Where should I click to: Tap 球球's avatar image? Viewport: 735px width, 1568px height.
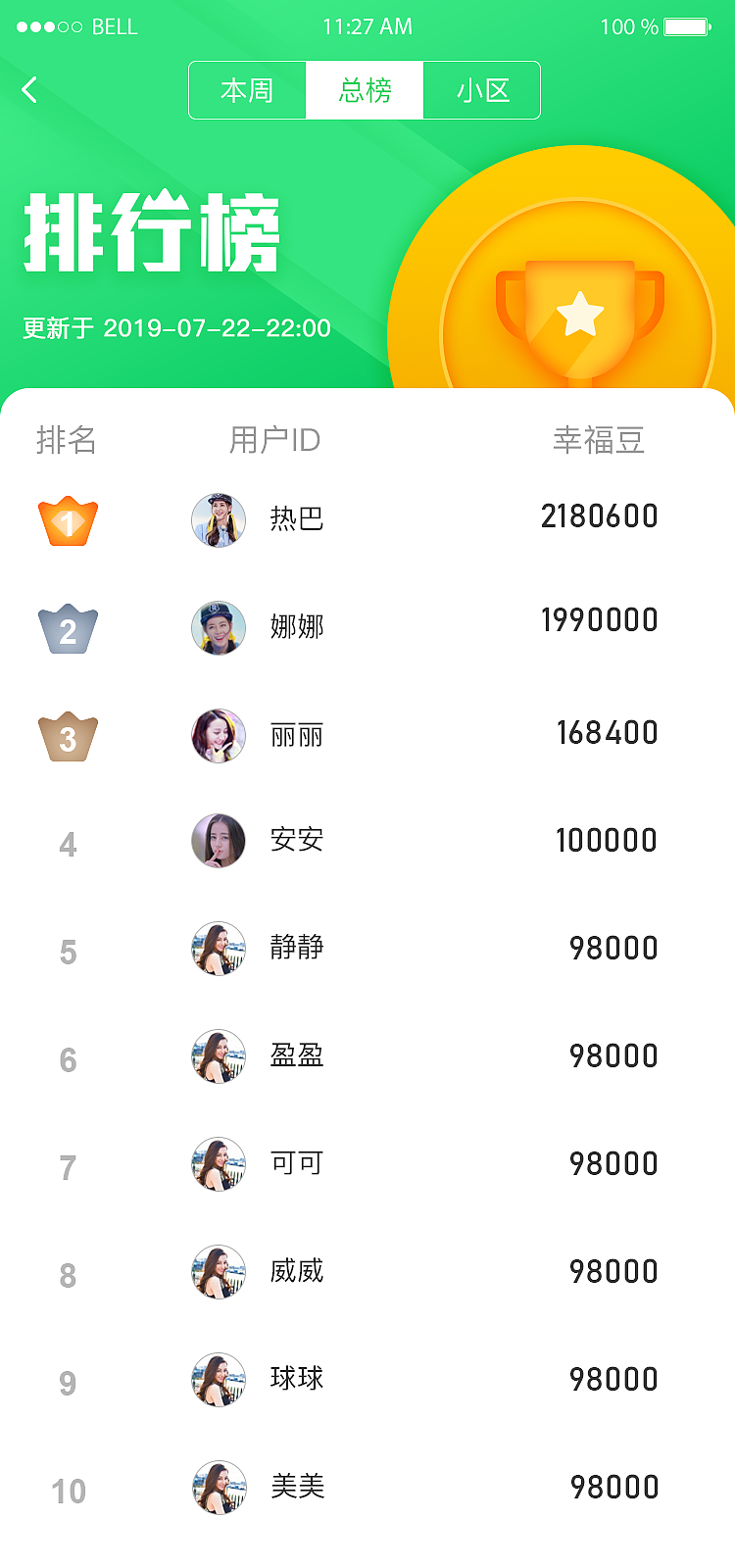point(218,1380)
